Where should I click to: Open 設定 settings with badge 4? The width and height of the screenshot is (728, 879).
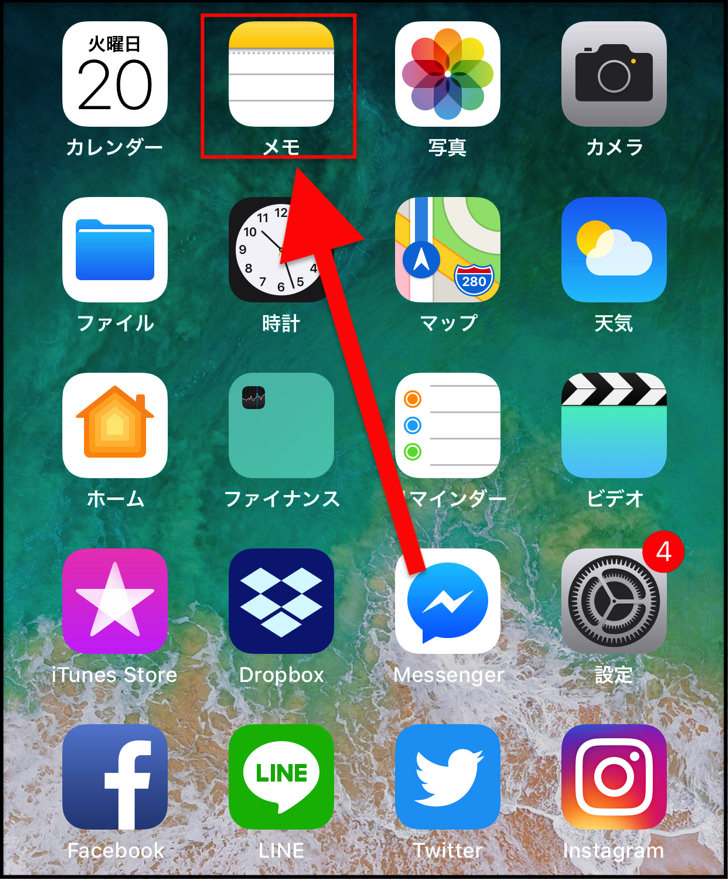614,601
